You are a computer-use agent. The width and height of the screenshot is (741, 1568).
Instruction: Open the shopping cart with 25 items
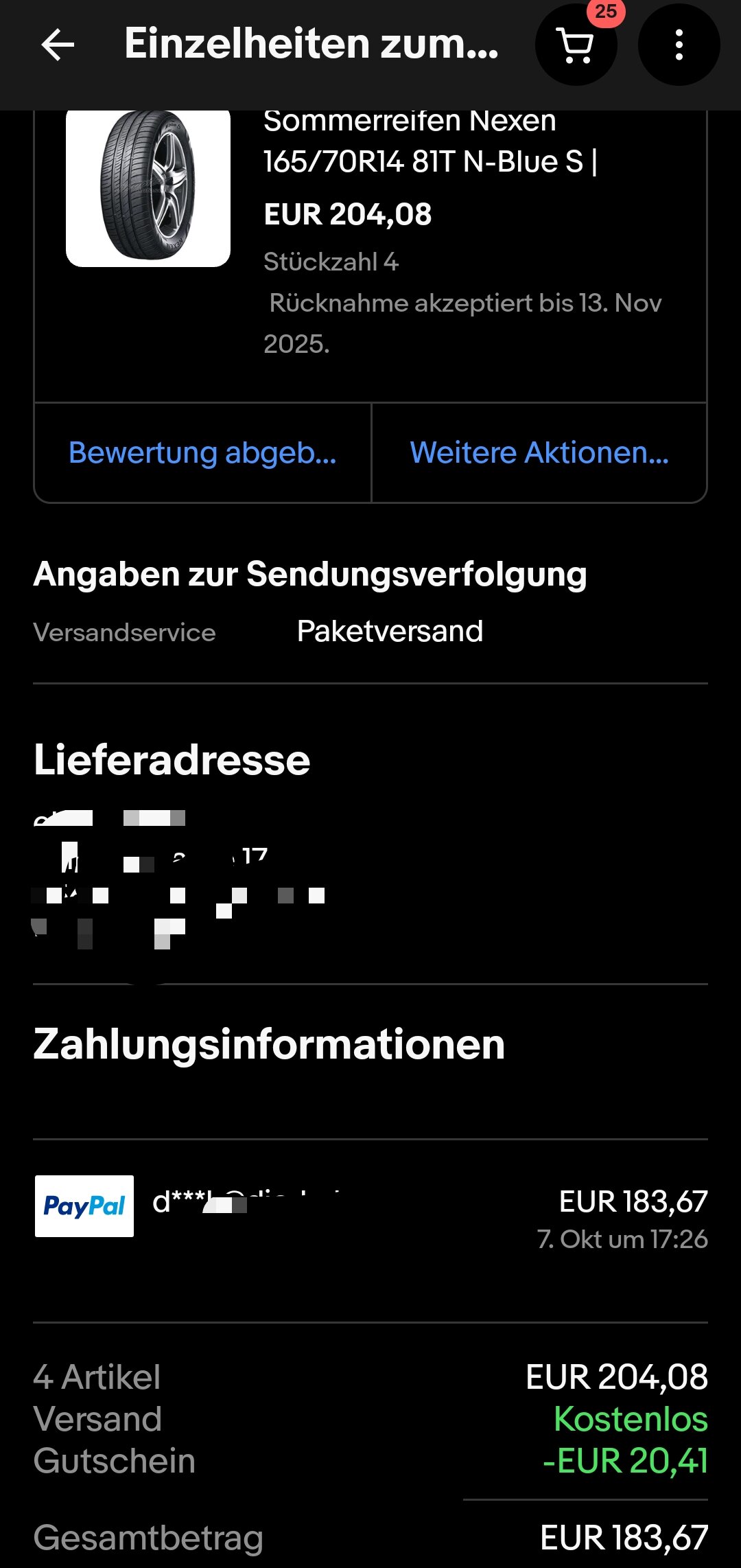(576, 45)
